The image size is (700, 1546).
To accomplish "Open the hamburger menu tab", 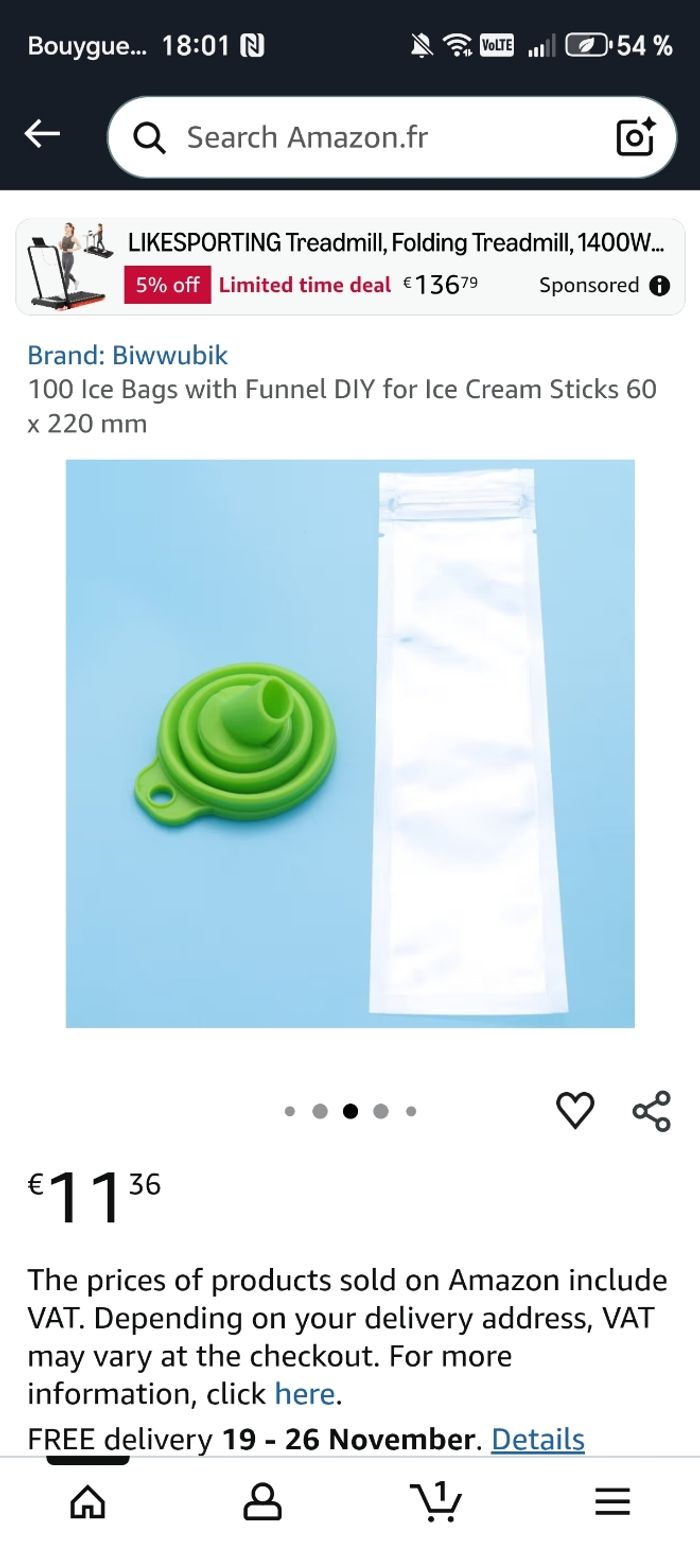I will [x=612, y=1501].
